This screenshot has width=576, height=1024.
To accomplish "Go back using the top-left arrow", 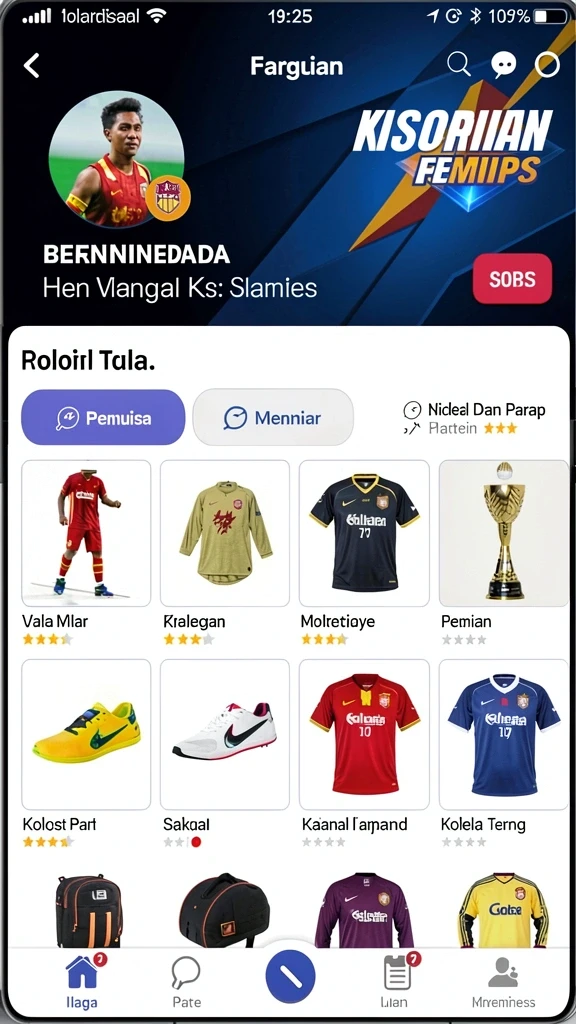I will coord(31,66).
